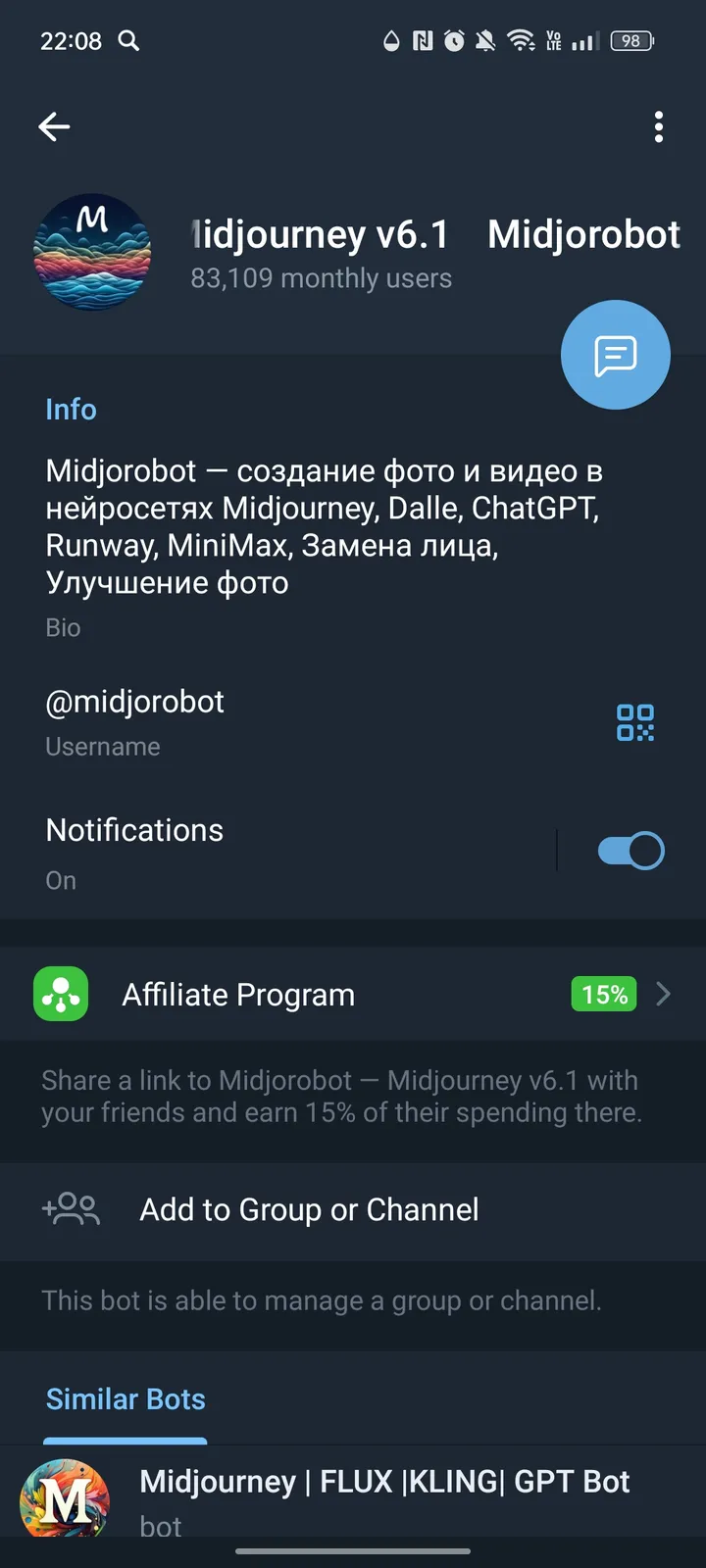
Task: Show the bot's QR code
Action: point(634,722)
